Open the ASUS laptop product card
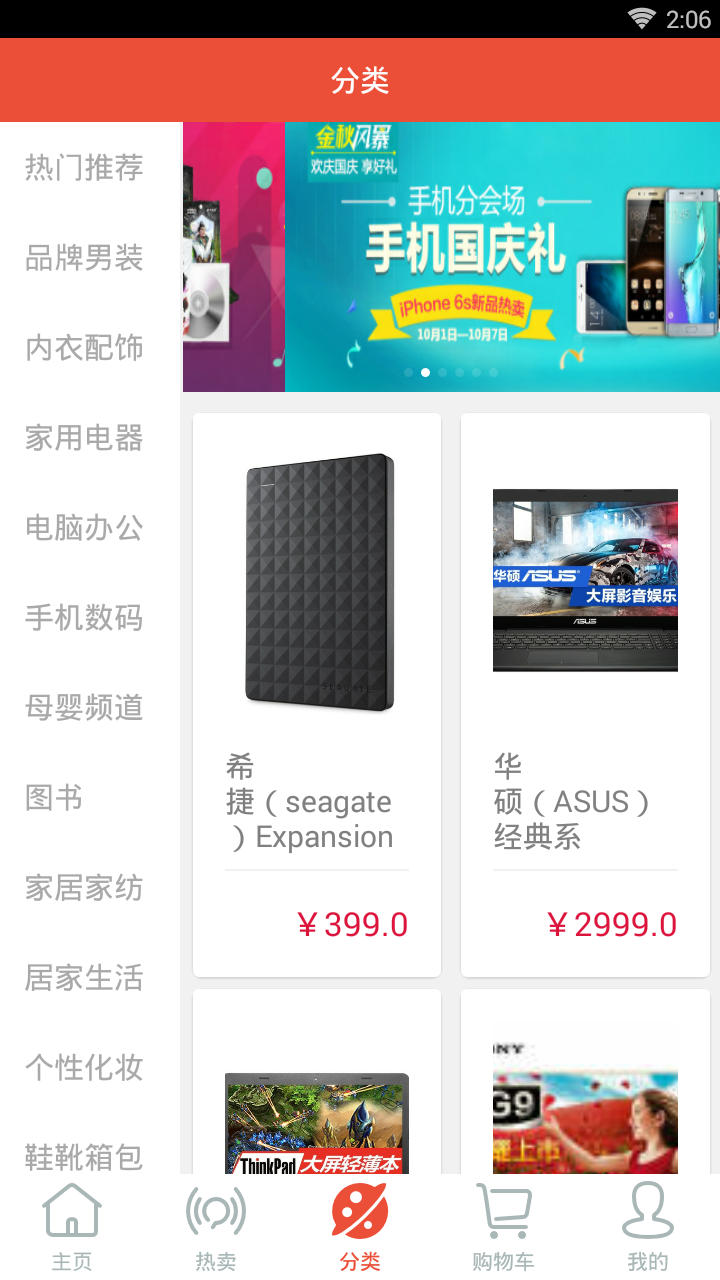The height and width of the screenshot is (1280, 720). (585, 695)
